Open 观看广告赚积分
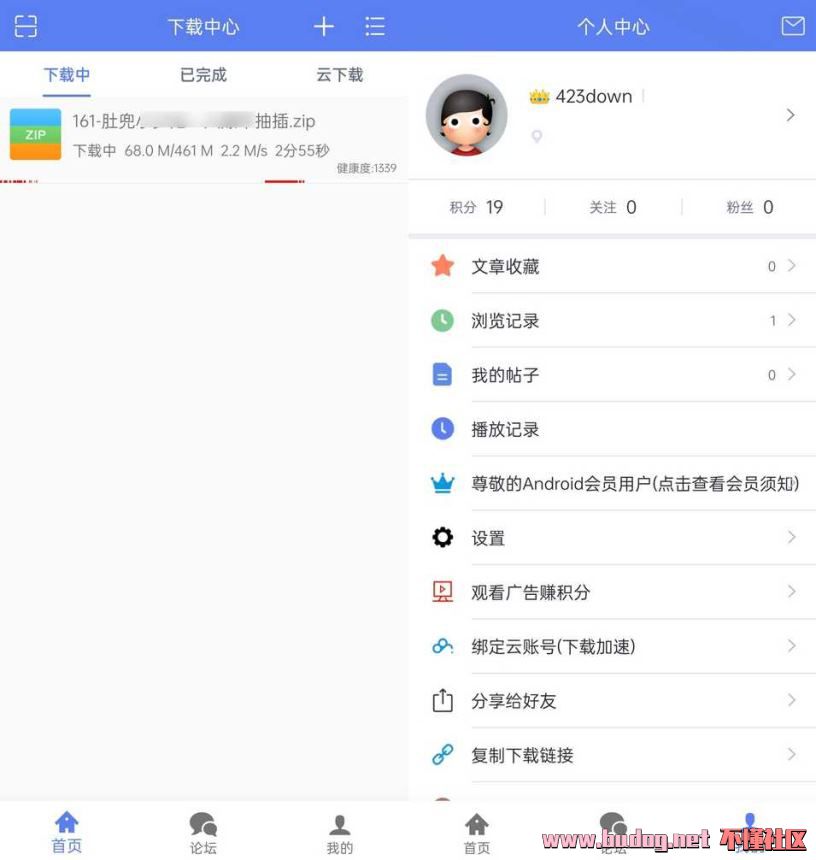 (x=612, y=592)
